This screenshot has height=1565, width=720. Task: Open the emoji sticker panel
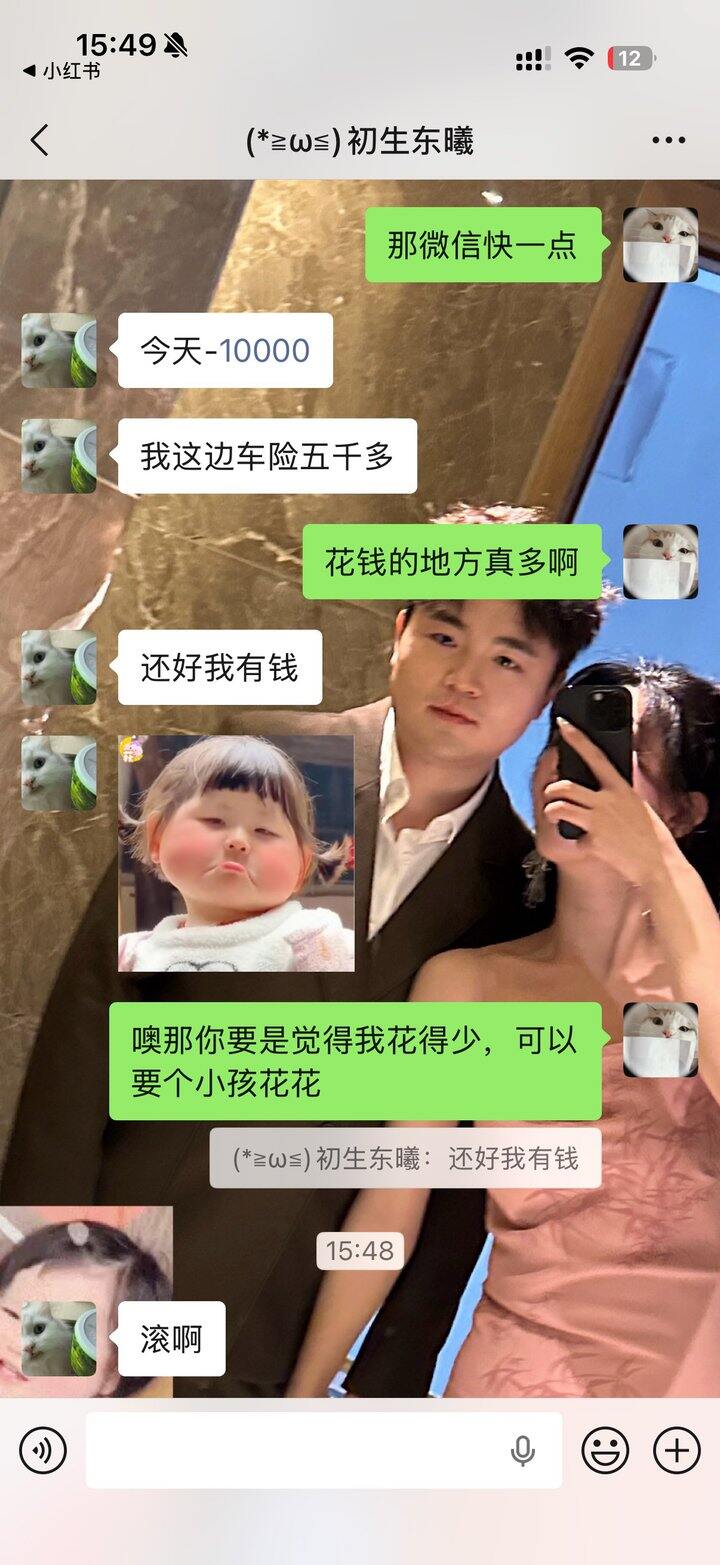605,1450
